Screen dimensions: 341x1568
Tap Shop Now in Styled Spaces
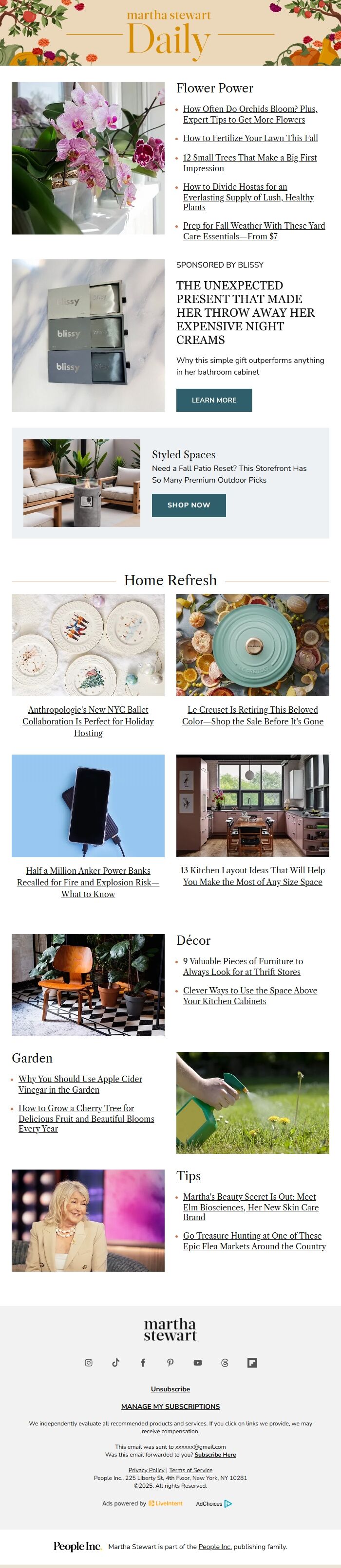pos(189,505)
